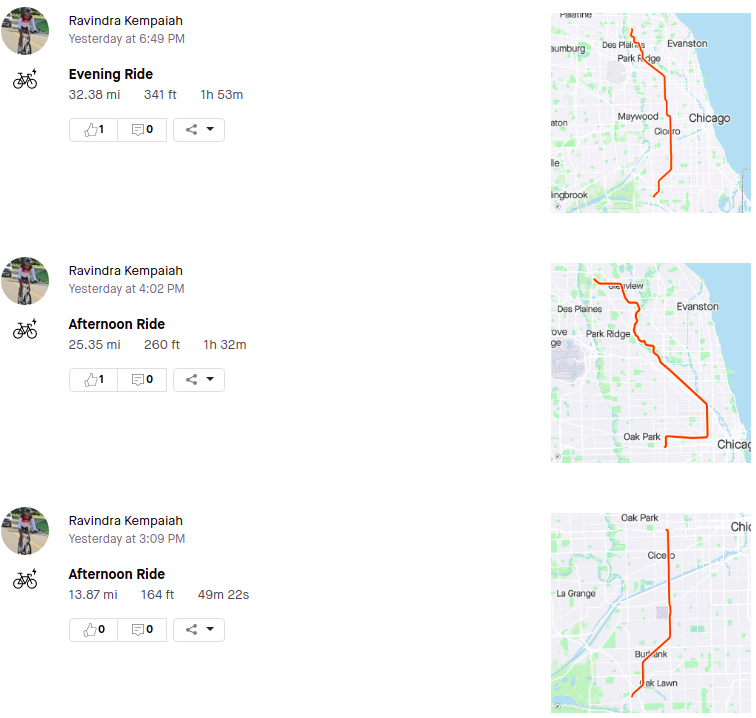Viewport: 756px width, 718px height.
Task: View the map of the 3:09 PM ride
Action: [x=650, y=612]
